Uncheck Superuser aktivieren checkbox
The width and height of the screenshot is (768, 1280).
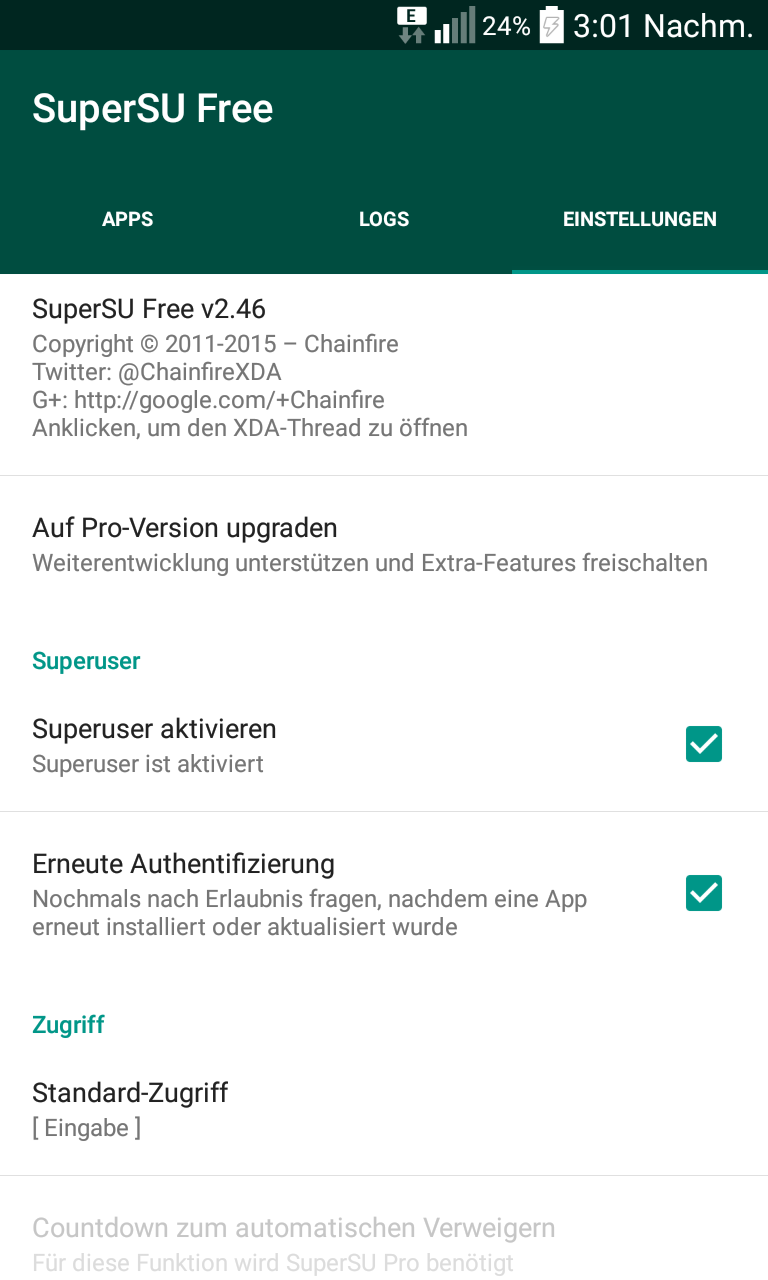pos(704,744)
